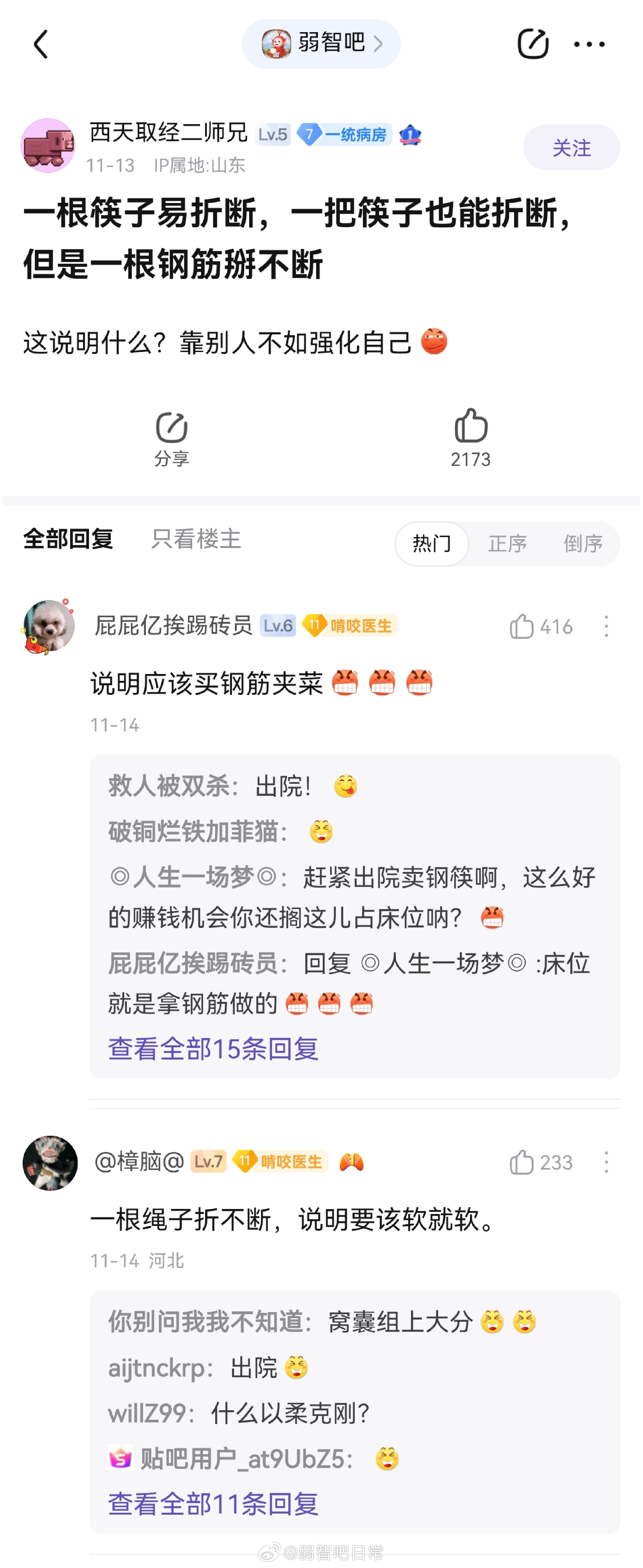Open @樟脑@'s profile avatar

50,1162
